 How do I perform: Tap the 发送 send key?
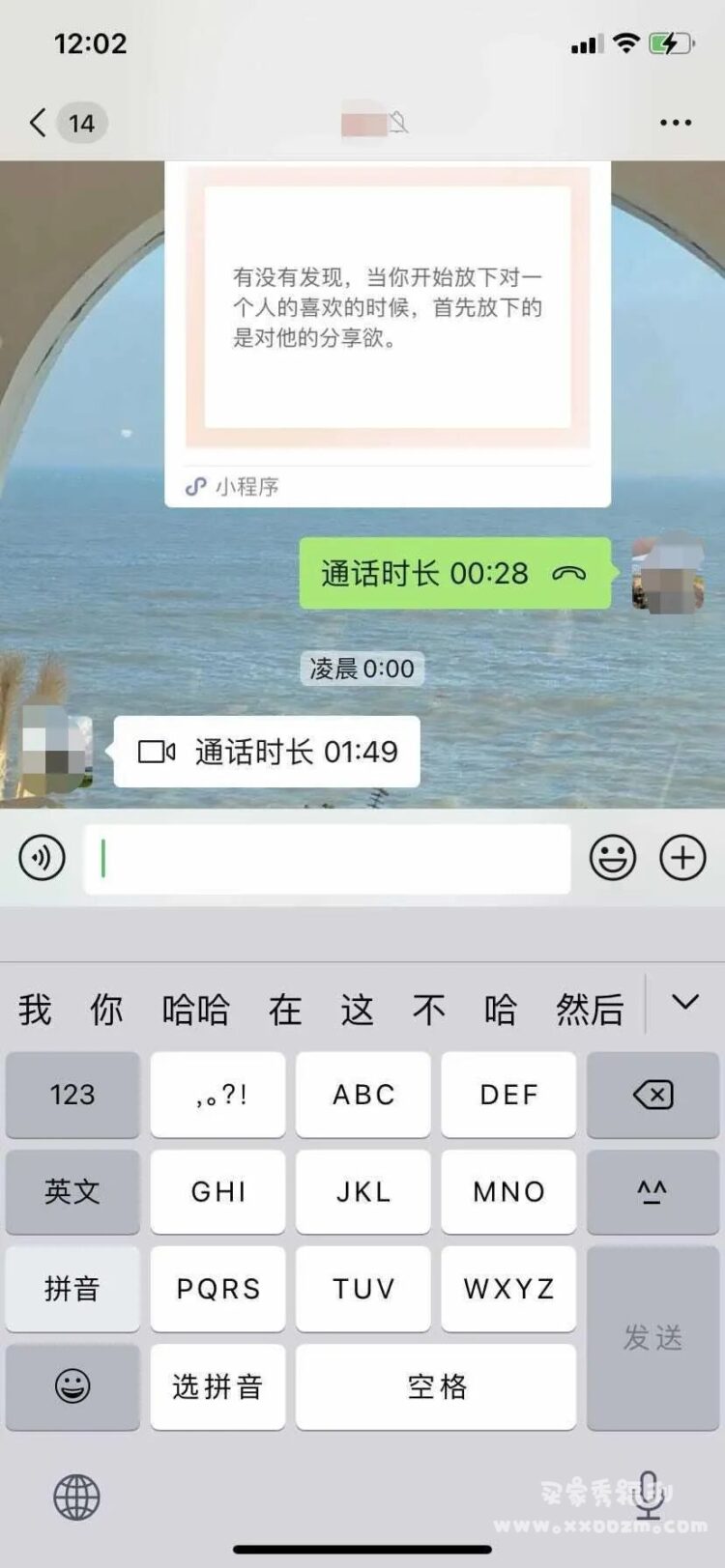652,1338
